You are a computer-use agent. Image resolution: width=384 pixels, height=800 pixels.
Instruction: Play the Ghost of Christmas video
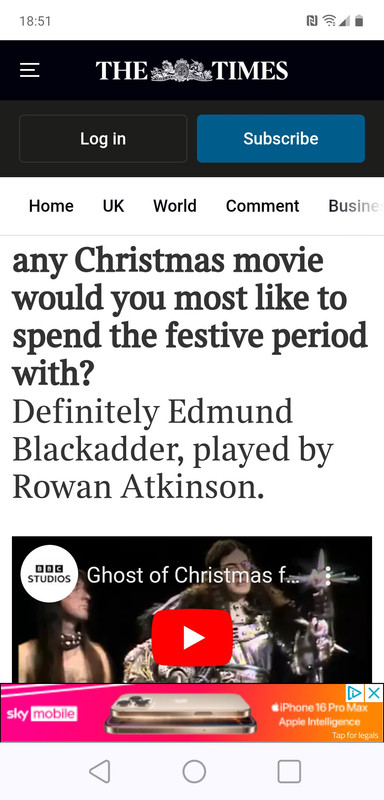pos(192,638)
